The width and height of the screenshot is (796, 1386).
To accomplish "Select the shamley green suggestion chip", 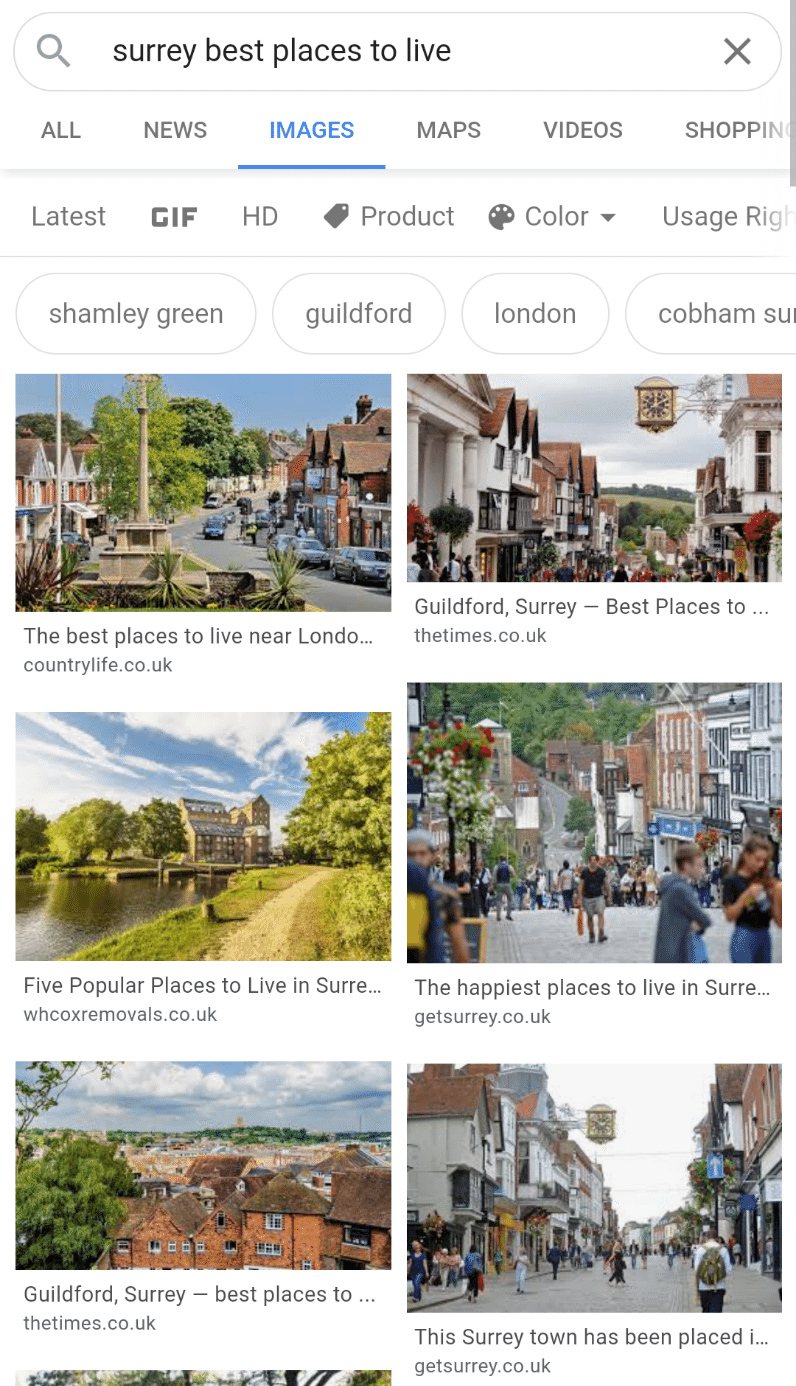I will point(135,313).
